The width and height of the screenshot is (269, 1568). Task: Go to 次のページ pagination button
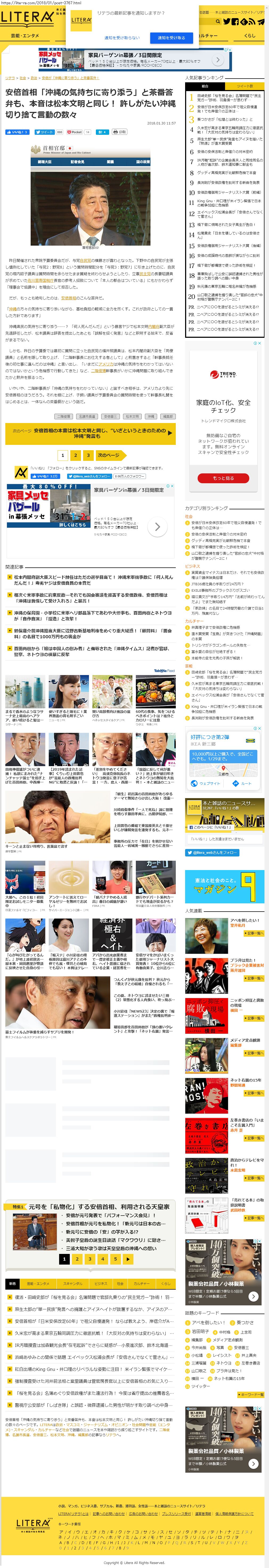pos(108,455)
